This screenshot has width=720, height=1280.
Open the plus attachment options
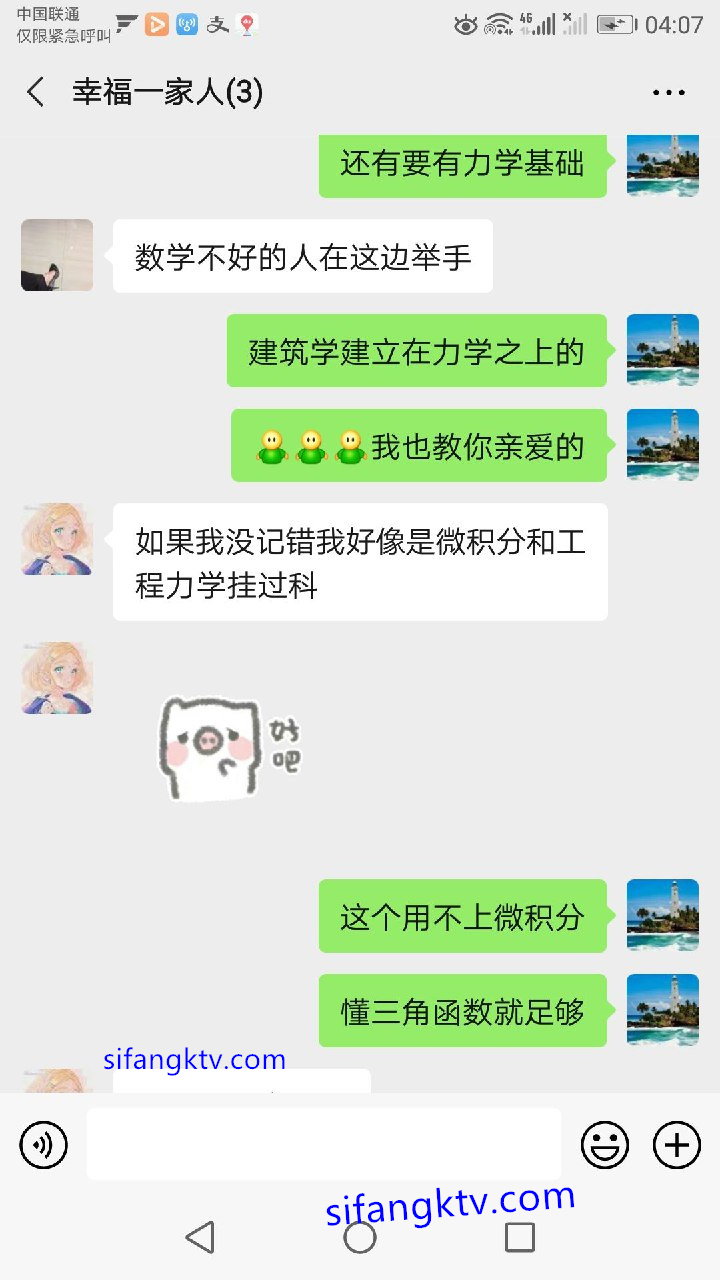[677, 1144]
